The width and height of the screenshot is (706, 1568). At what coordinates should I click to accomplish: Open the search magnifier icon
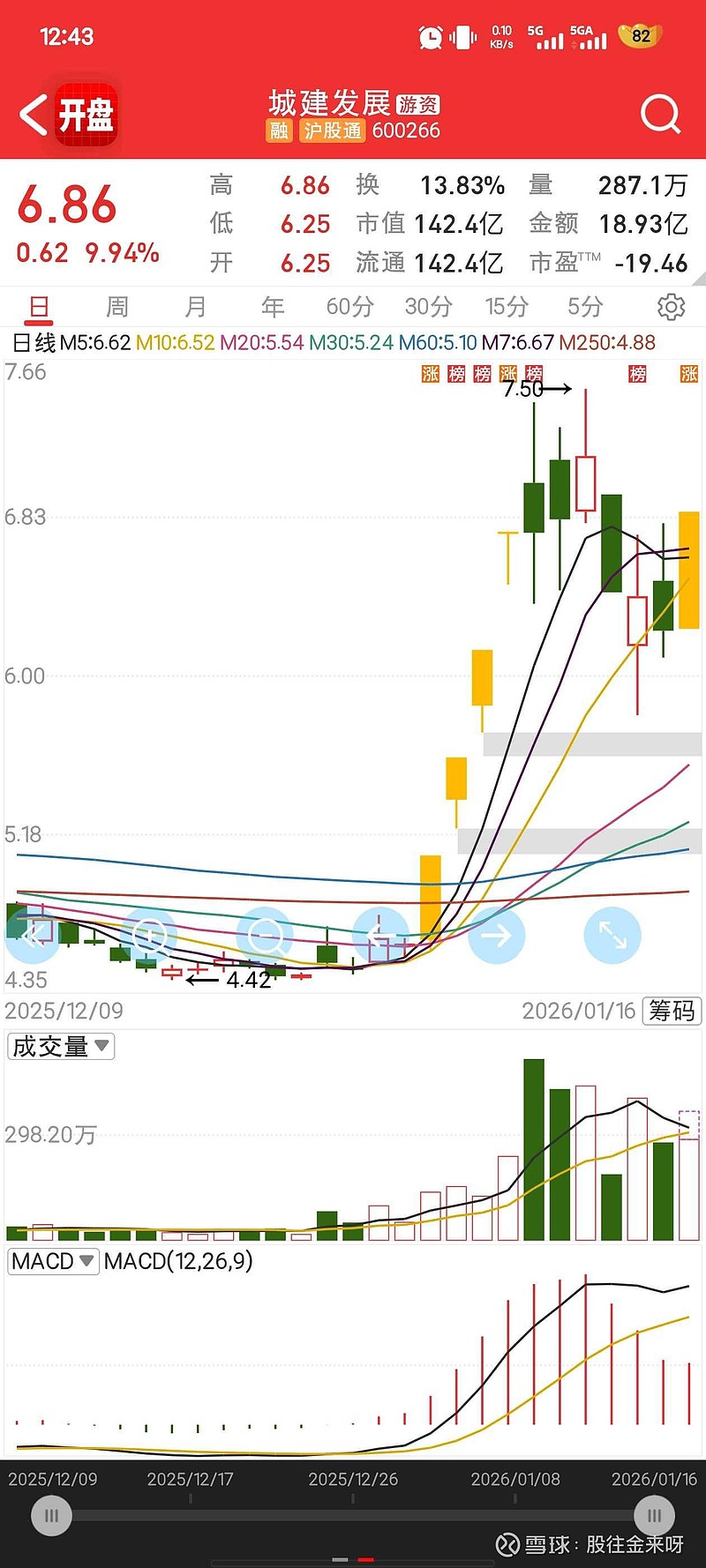(x=660, y=114)
